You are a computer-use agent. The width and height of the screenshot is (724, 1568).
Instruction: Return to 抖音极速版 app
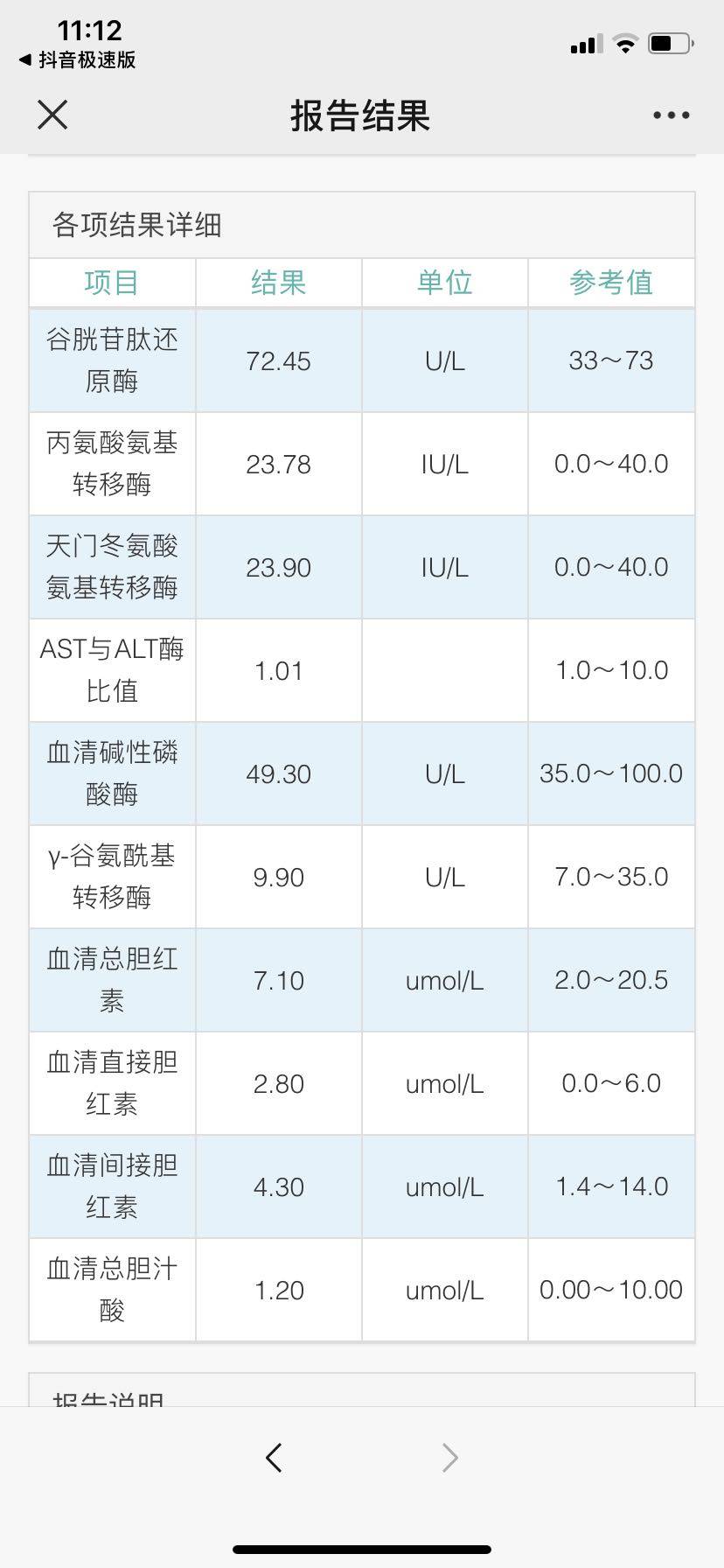[x=77, y=59]
